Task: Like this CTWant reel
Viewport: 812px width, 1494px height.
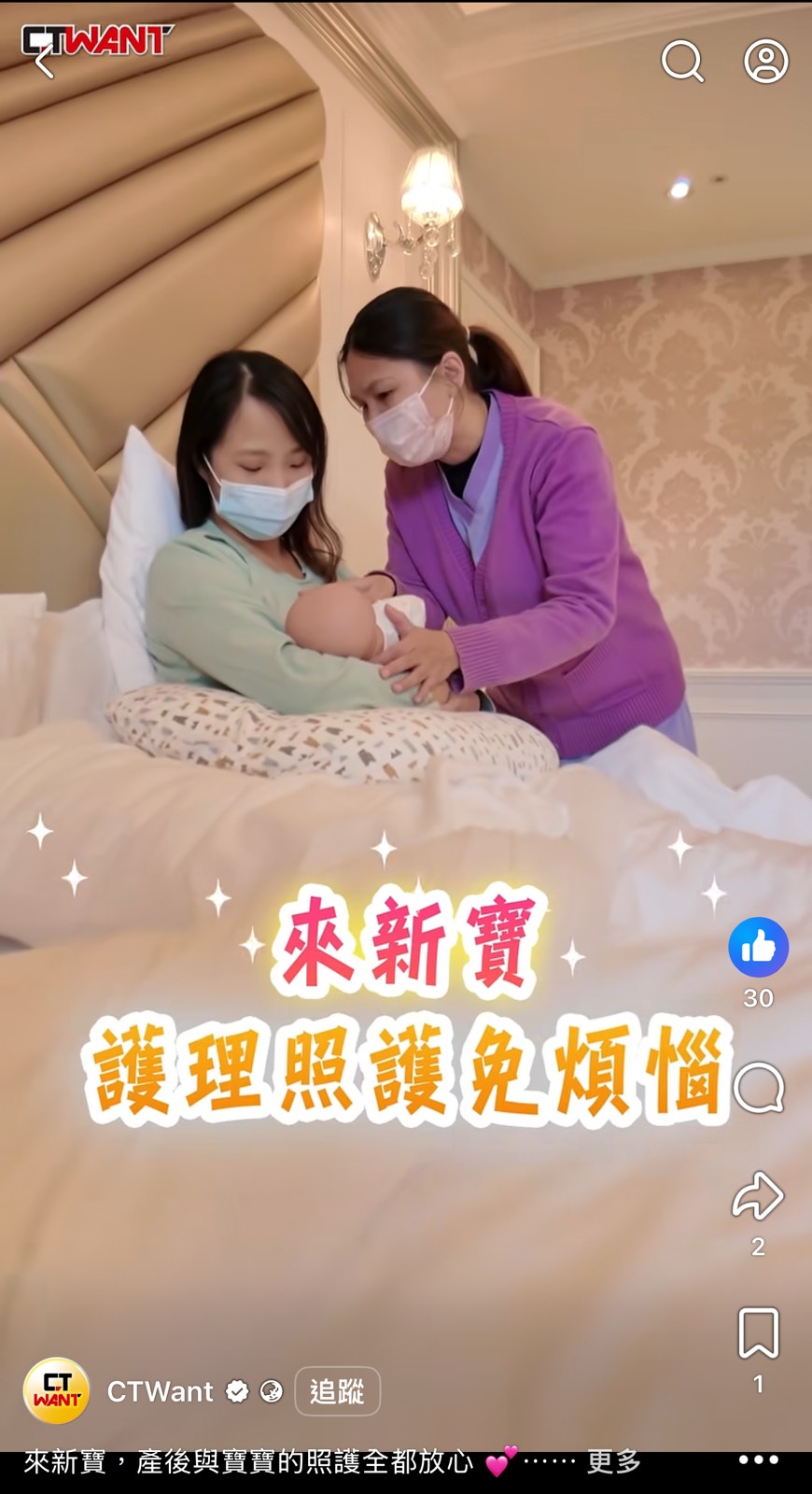Action: [x=758, y=947]
